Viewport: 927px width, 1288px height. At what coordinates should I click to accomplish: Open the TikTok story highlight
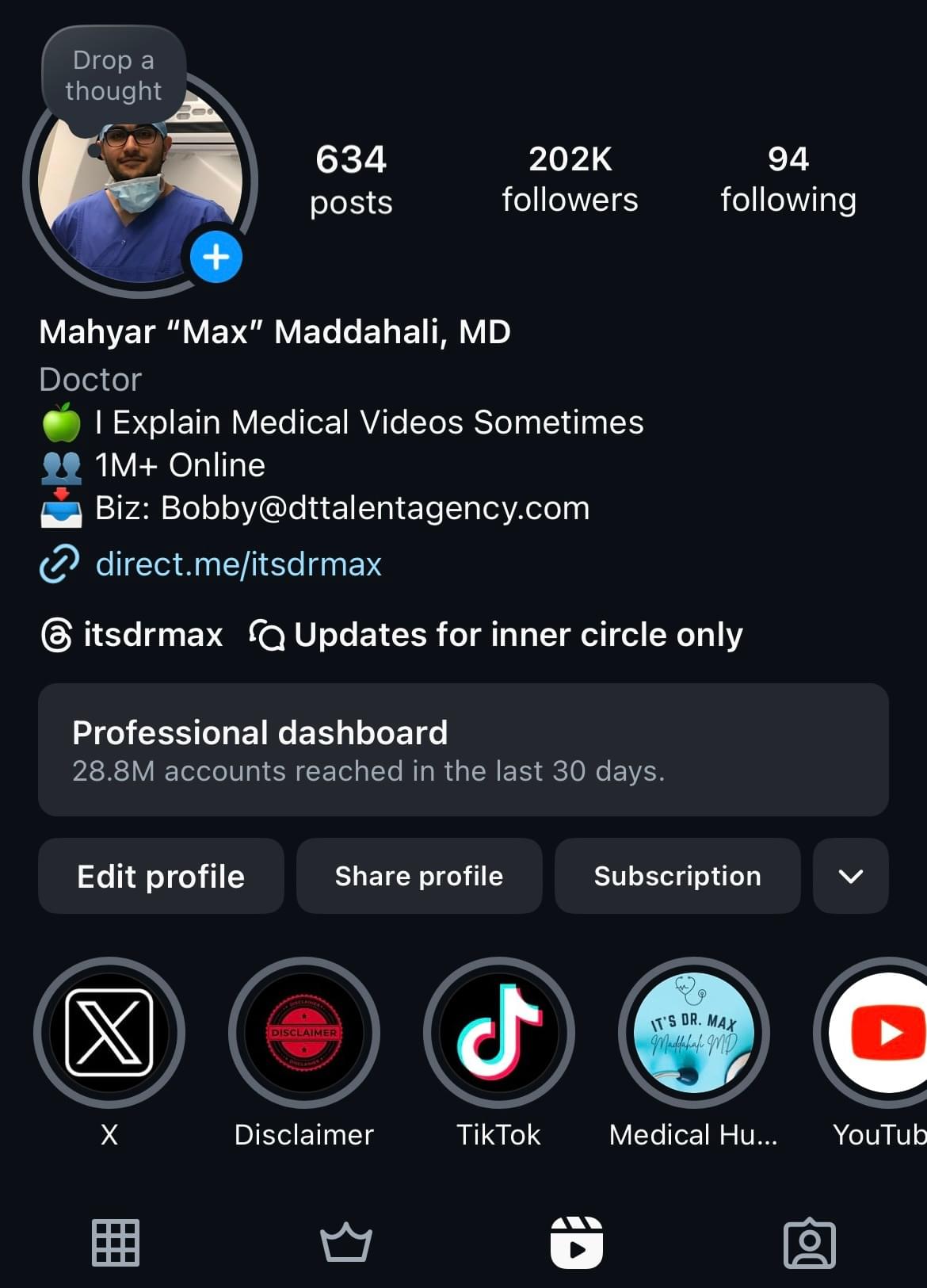tap(499, 1032)
